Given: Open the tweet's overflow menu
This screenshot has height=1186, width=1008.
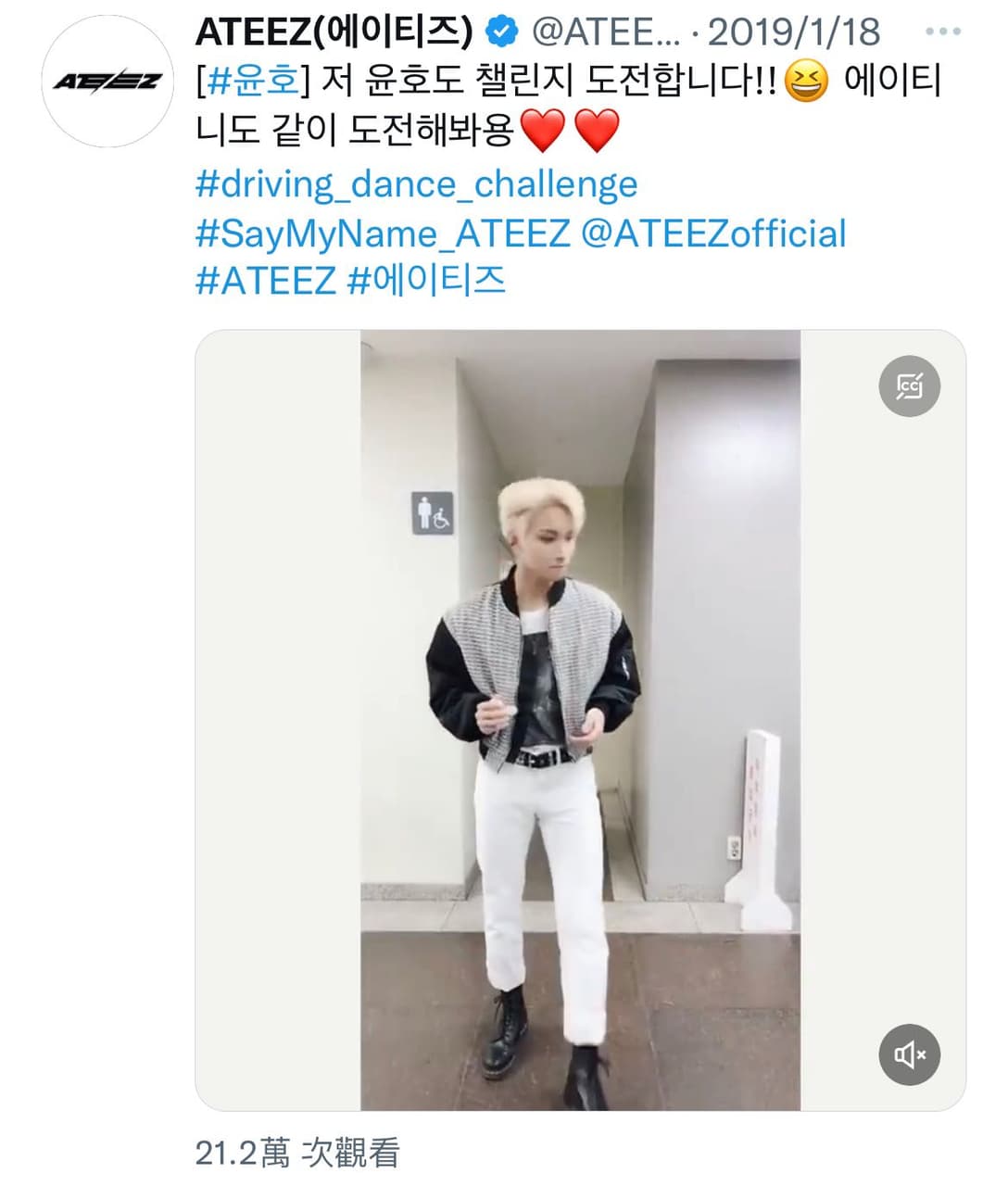Looking at the screenshot, I should pos(943,32).
